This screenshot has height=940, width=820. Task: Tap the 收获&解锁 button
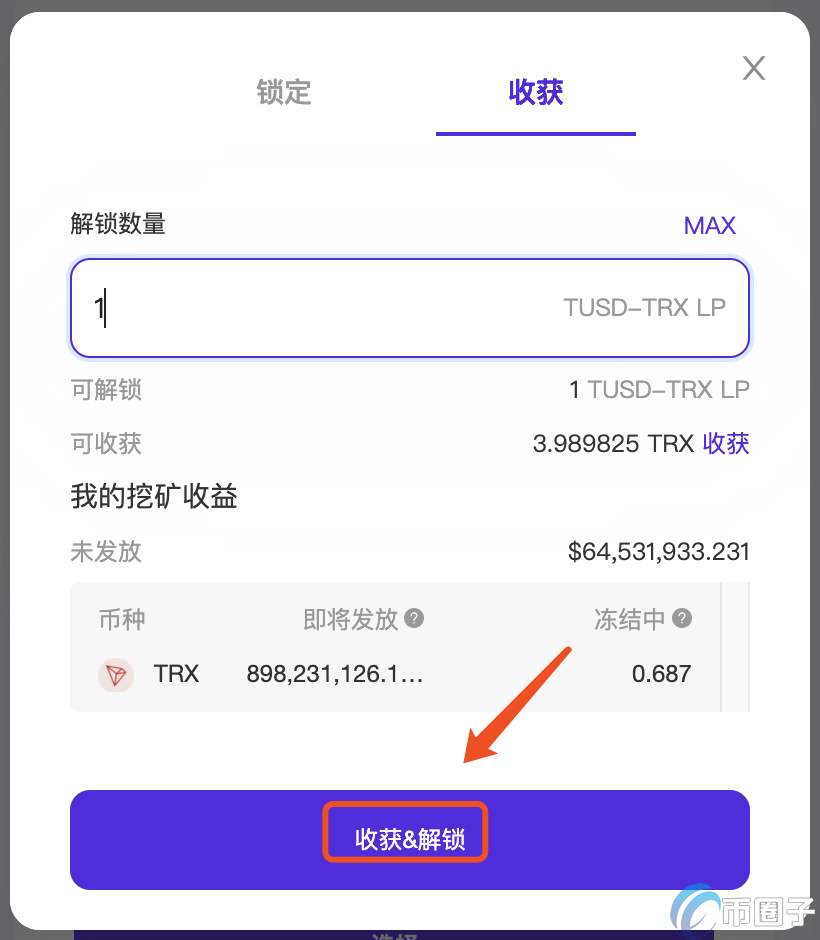(410, 839)
